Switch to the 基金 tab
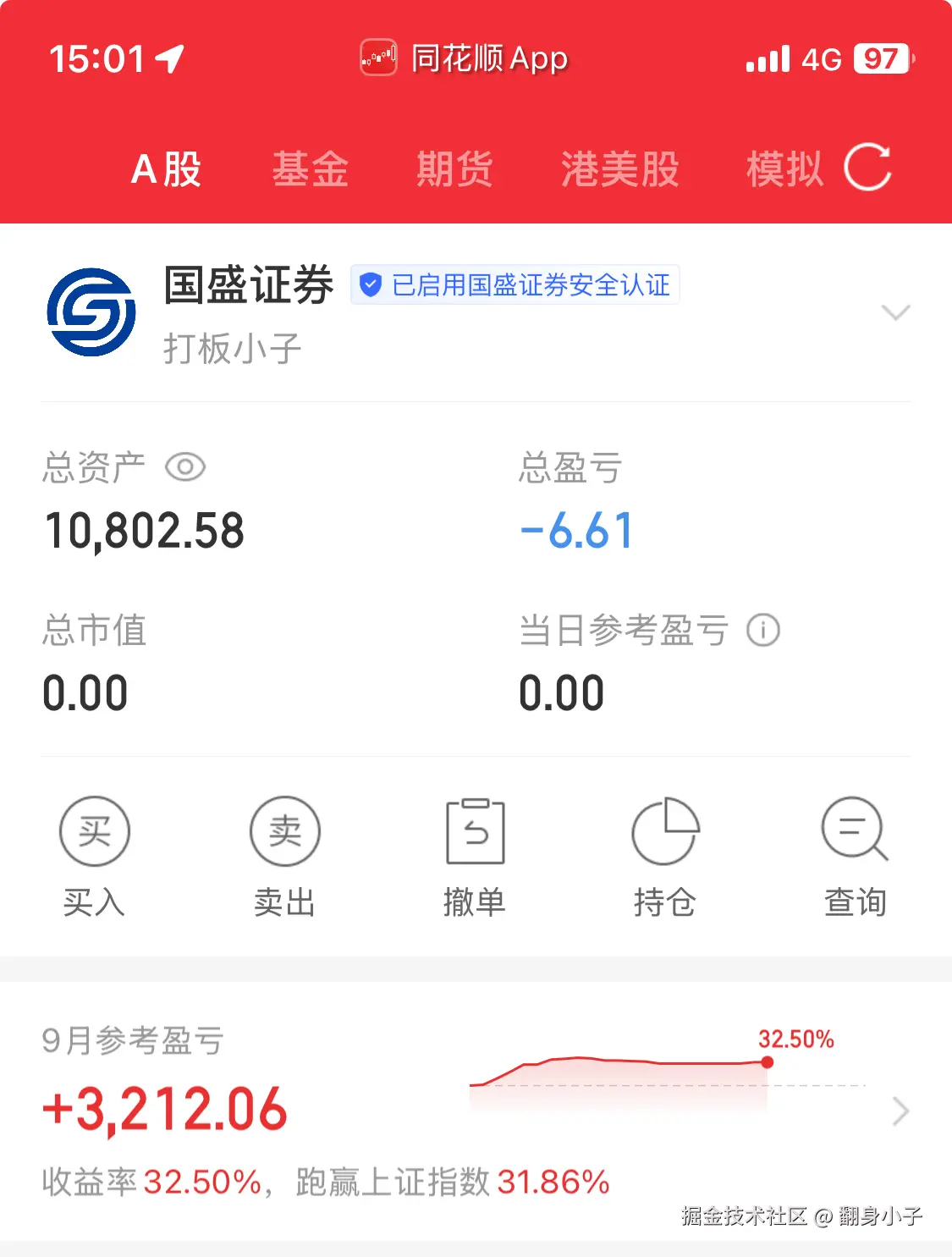The height and width of the screenshot is (1257, 952). coord(311,168)
